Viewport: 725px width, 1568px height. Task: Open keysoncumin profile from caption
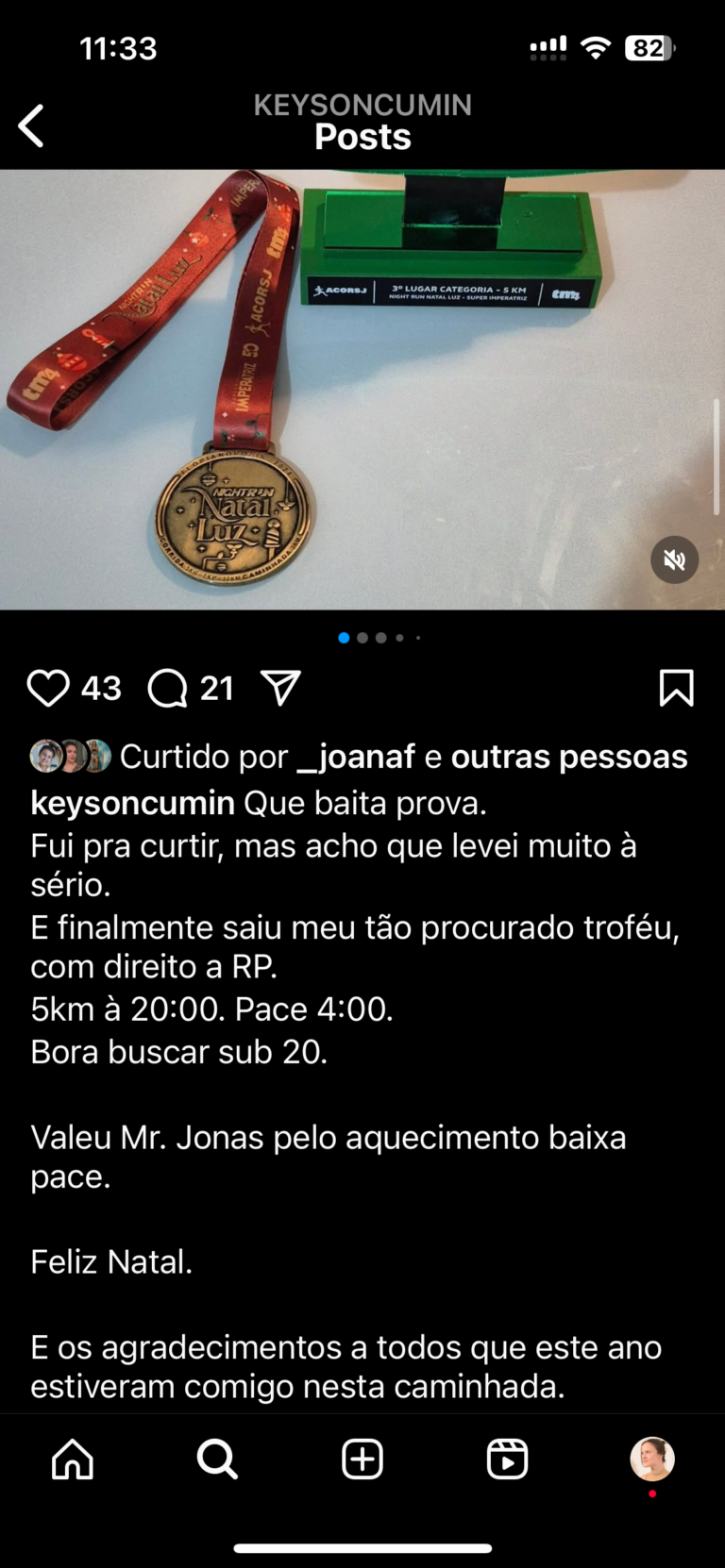(x=132, y=803)
